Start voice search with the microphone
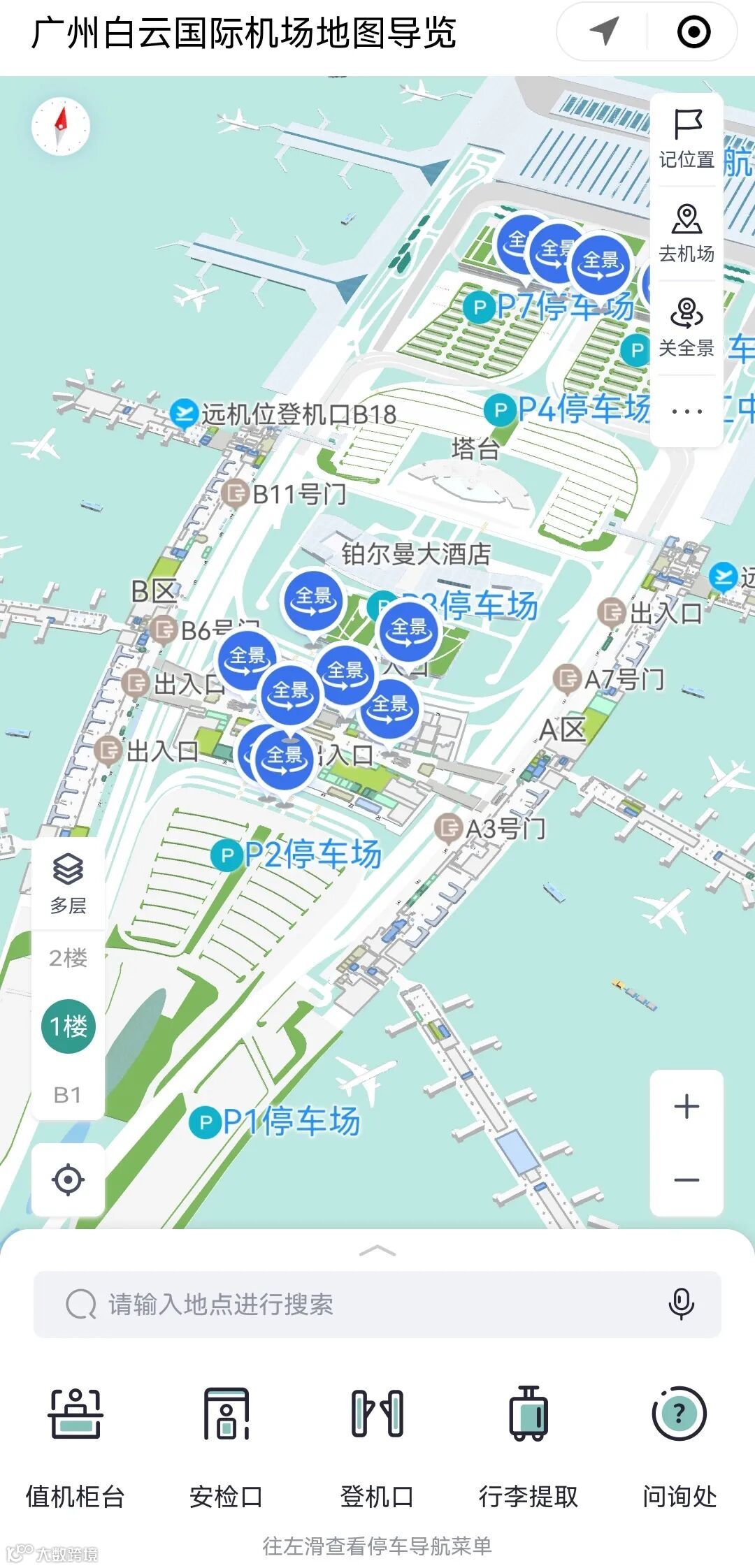This screenshot has width=755, height=1568. point(681,1304)
